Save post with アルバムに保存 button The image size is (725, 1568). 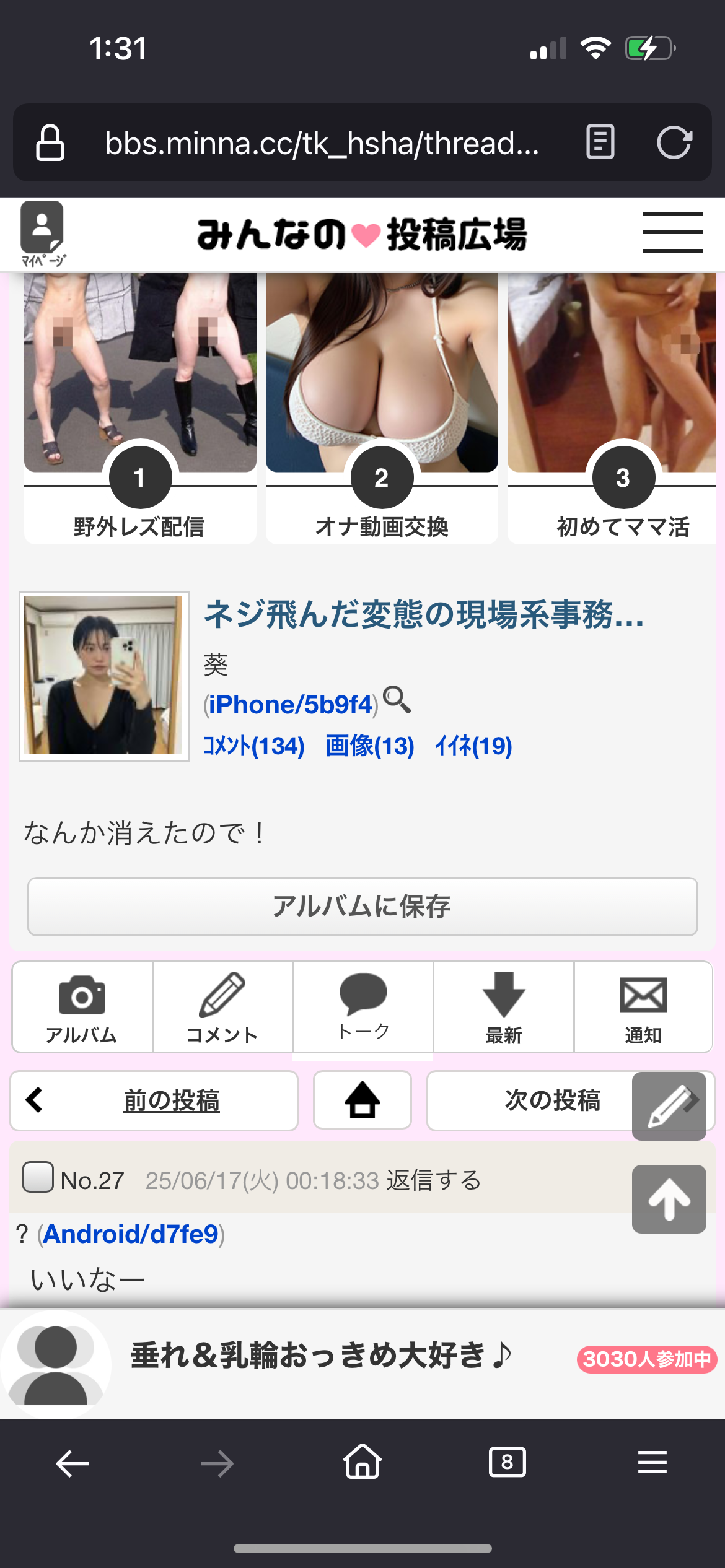point(362,907)
